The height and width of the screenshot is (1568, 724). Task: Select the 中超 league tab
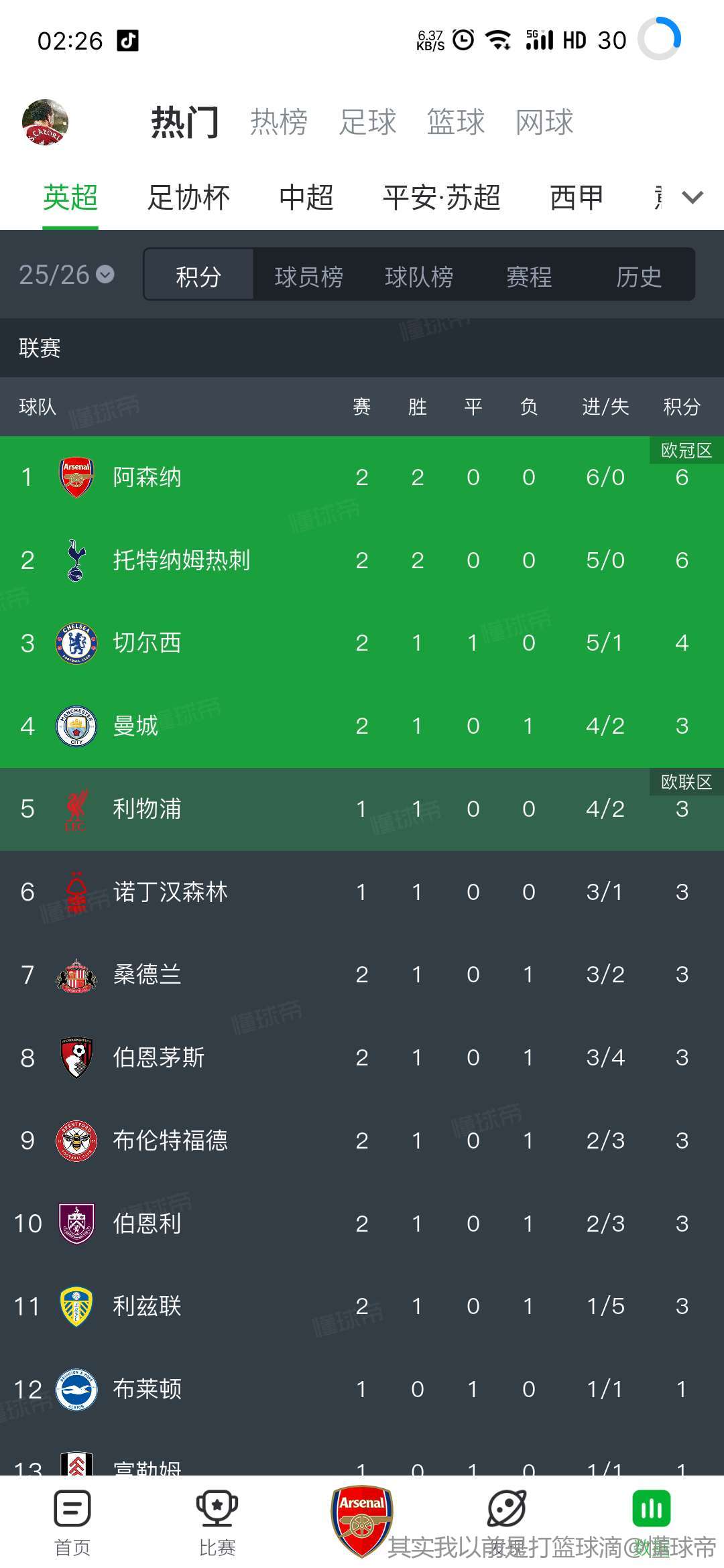306,198
